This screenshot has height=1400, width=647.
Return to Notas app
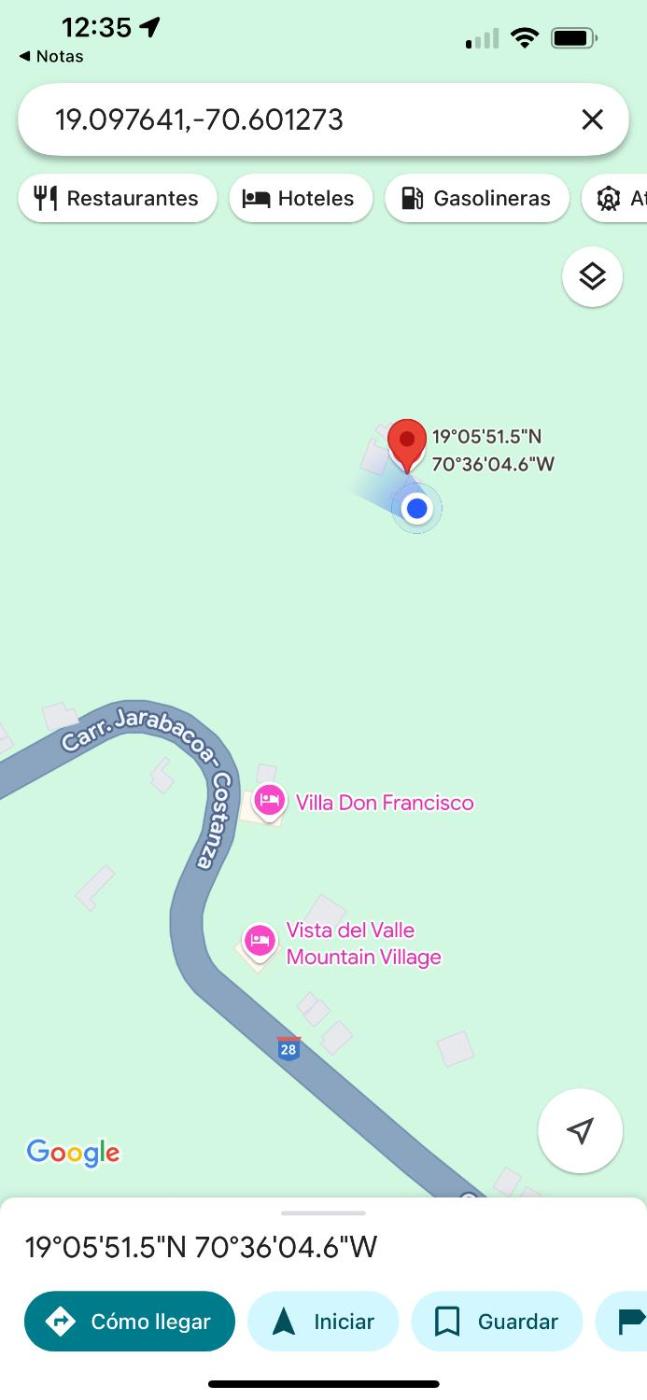tap(52, 57)
